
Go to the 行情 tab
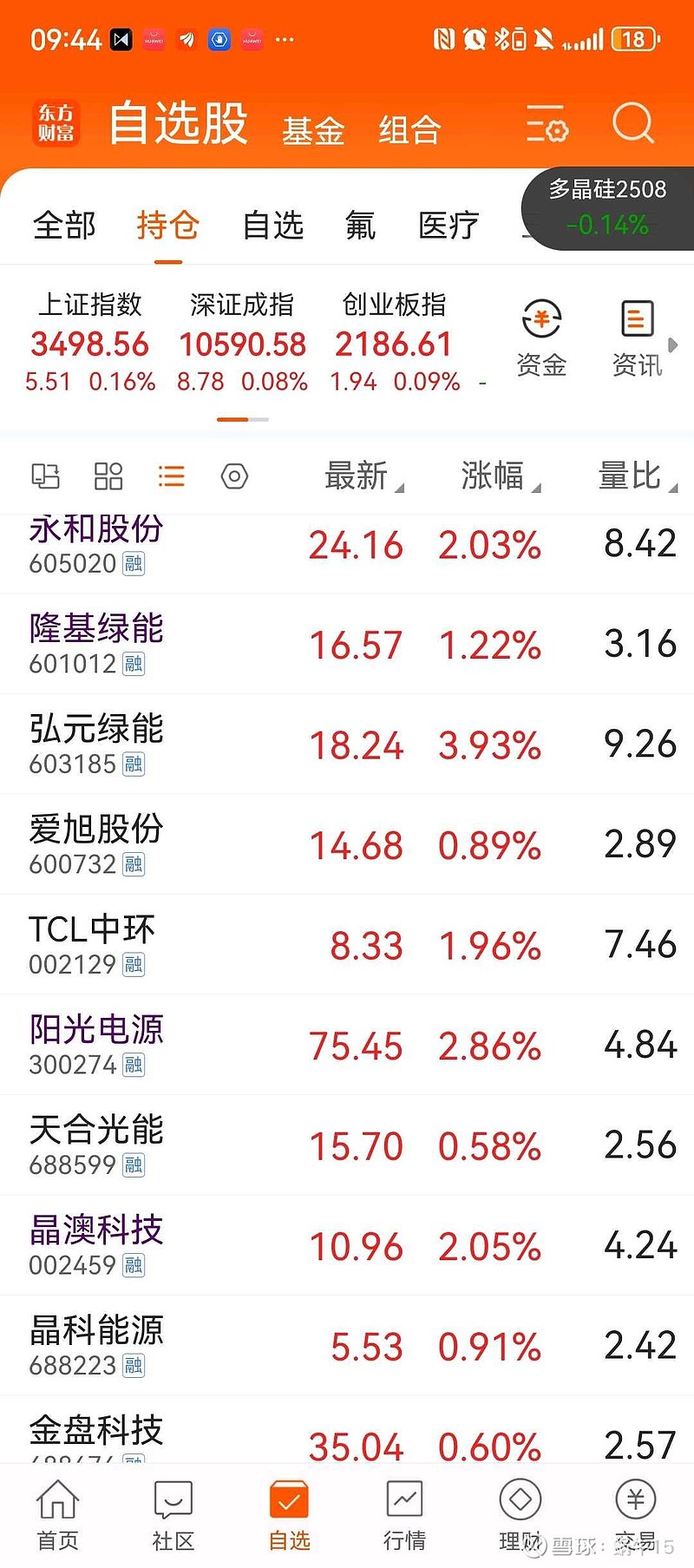(x=404, y=1516)
